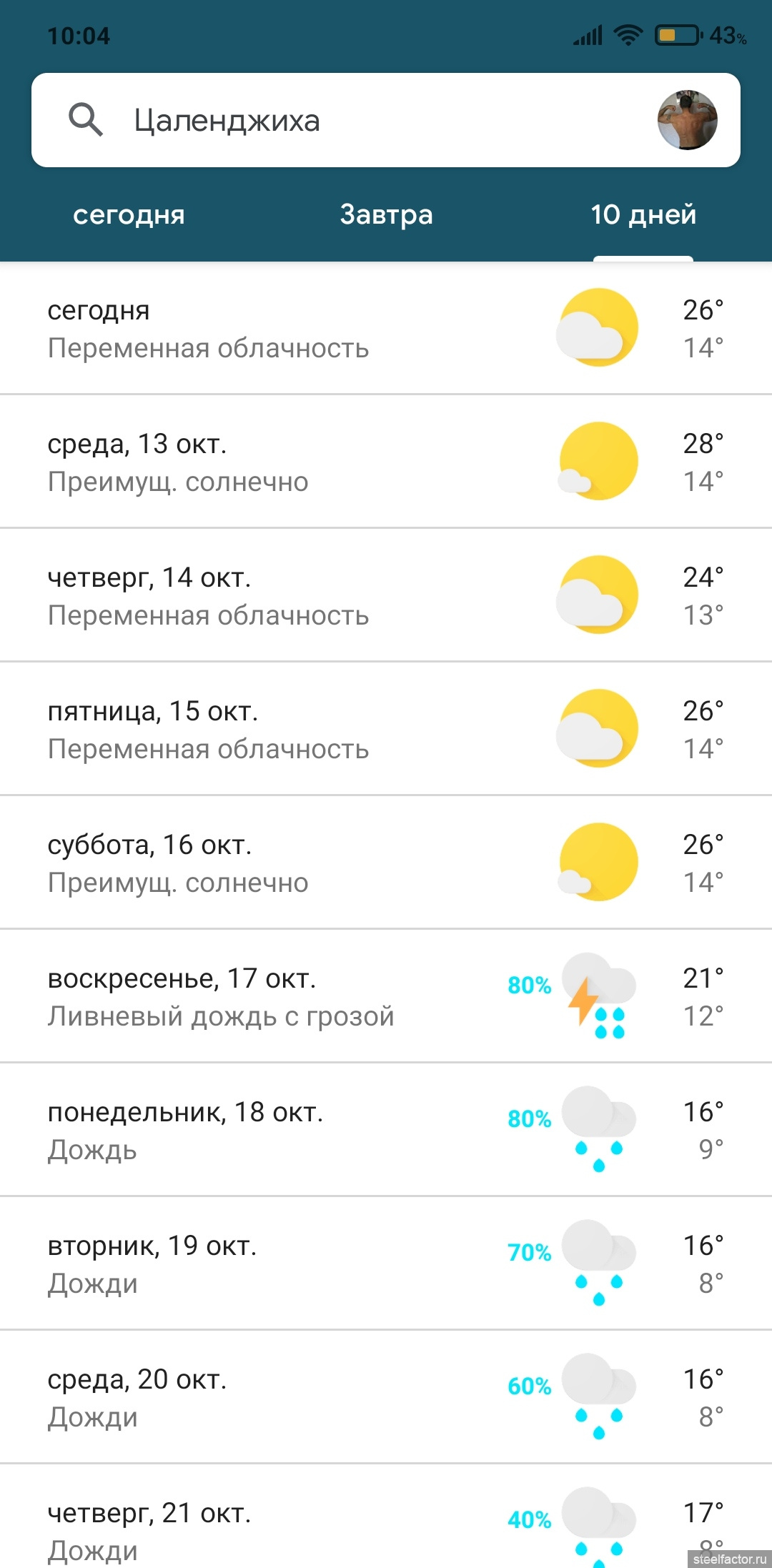This screenshot has height=1568, width=772.
Task: Open the profile avatar in the search bar
Action: pyautogui.click(x=688, y=120)
